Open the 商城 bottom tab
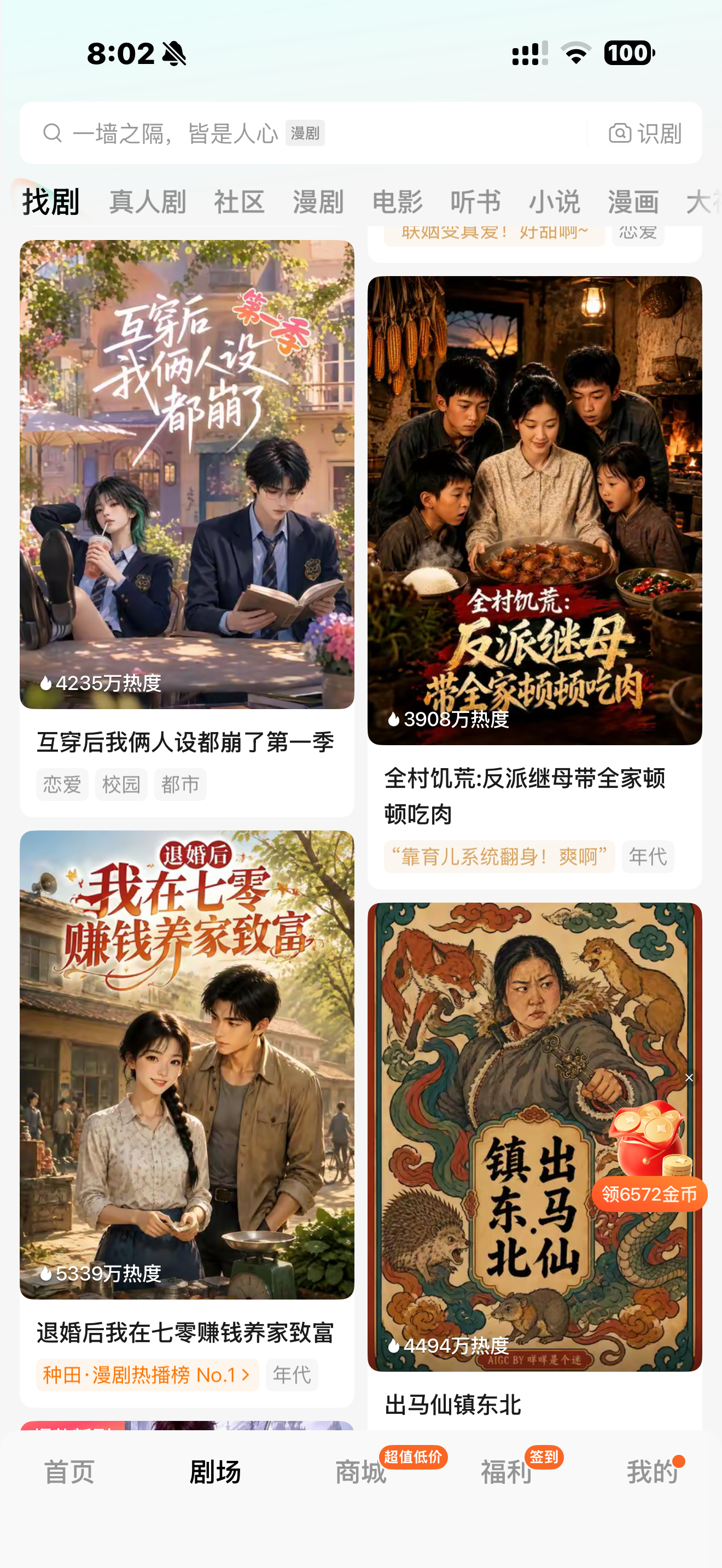The height and width of the screenshot is (1568, 722). (361, 1472)
